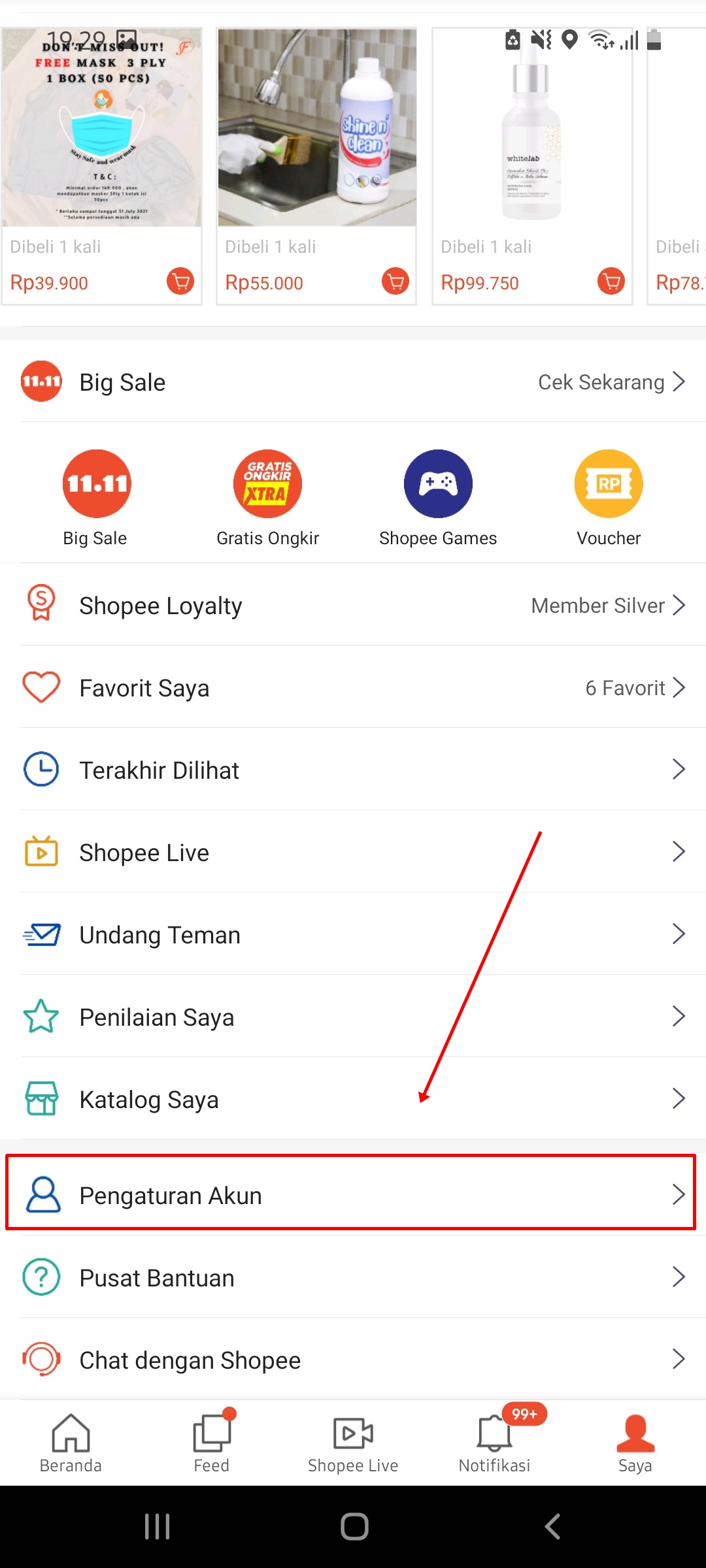Switch to the Beranda tab
This screenshot has height=1568, width=706.
71,1443
